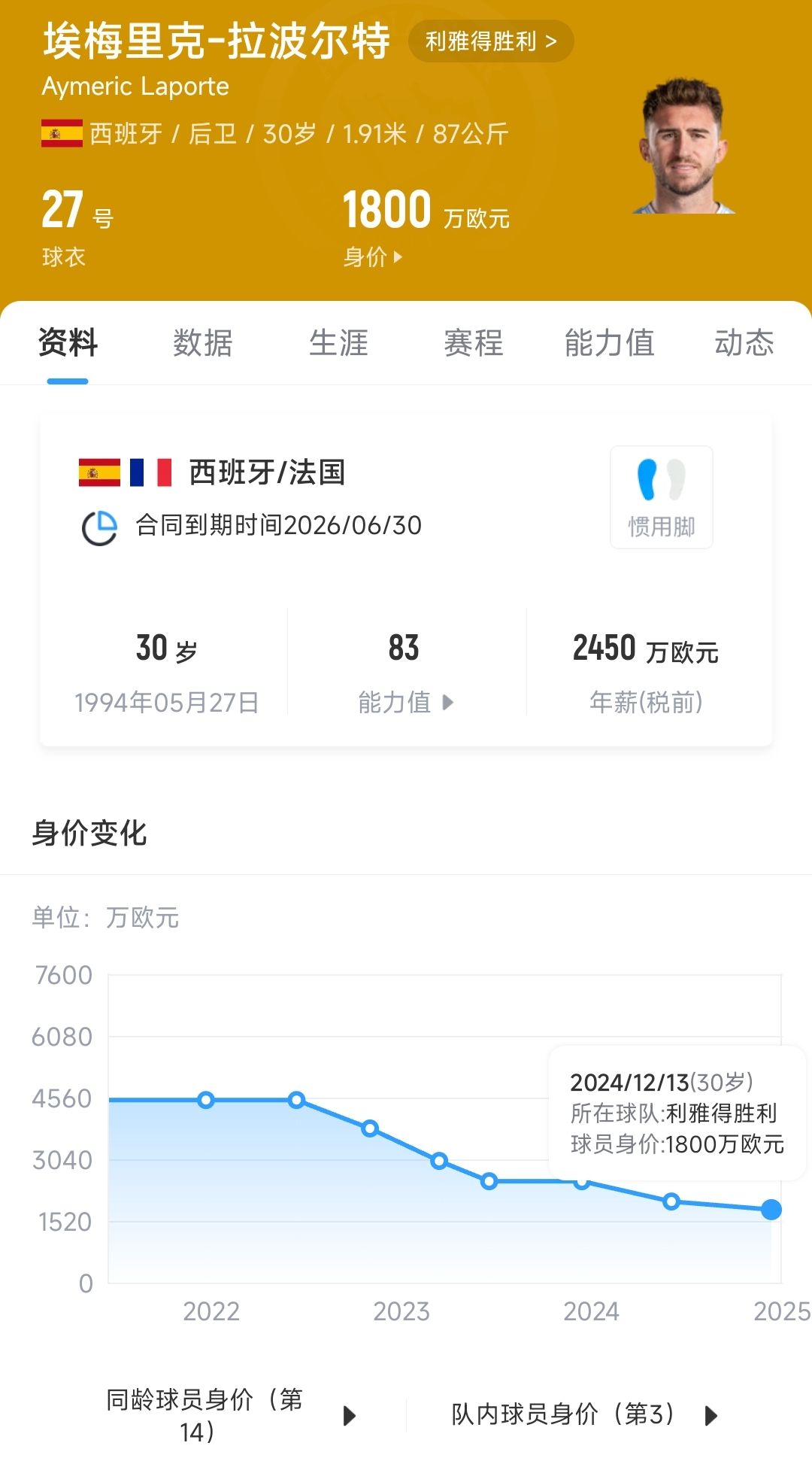Switch to the 数据 tab

point(203,343)
